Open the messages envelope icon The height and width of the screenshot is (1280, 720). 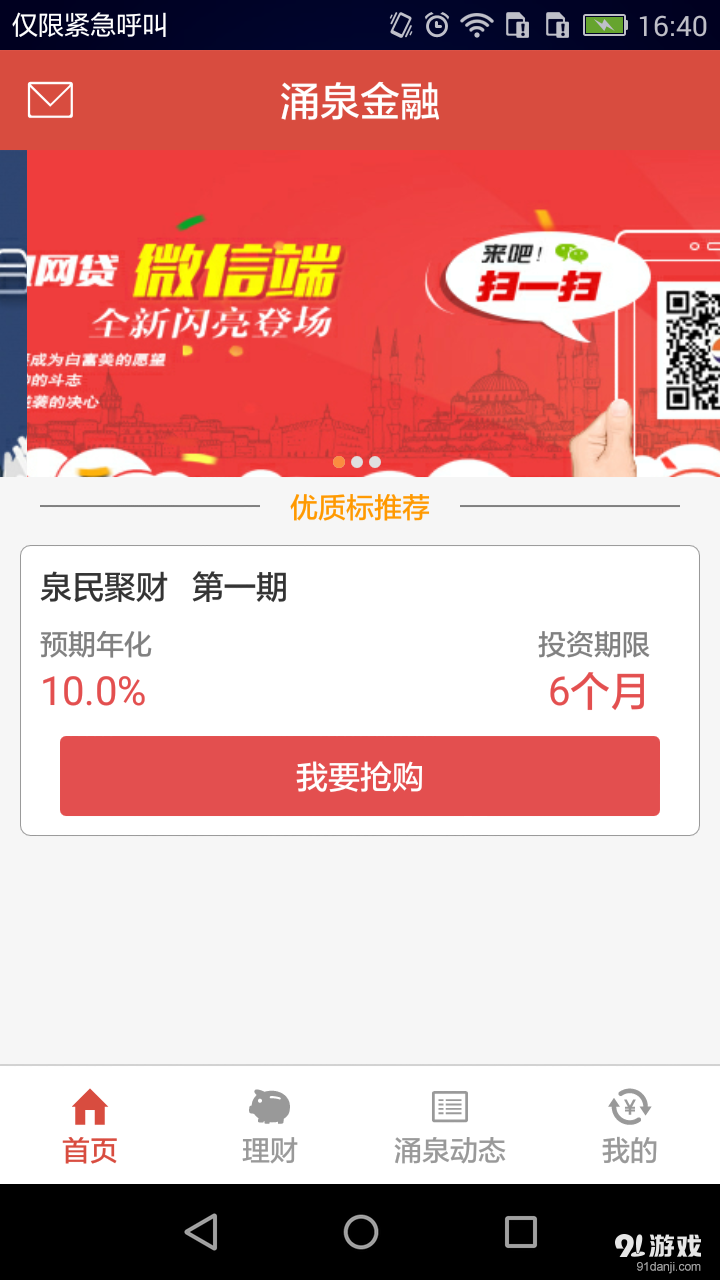(x=49, y=99)
